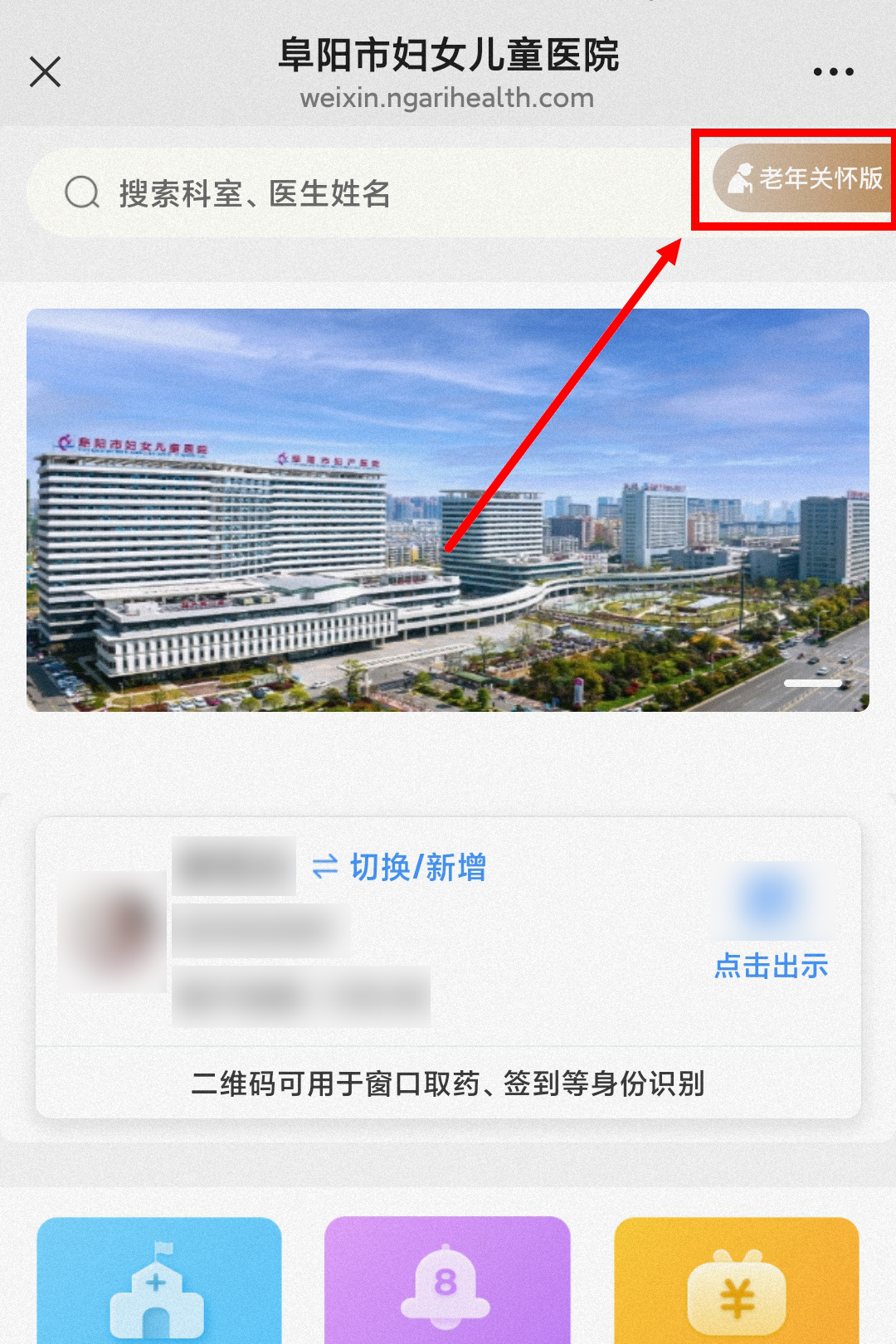Image resolution: width=896 pixels, height=1344 pixels.
Task: Switch to 老年关怀版 elderly care mode
Action: (x=803, y=178)
